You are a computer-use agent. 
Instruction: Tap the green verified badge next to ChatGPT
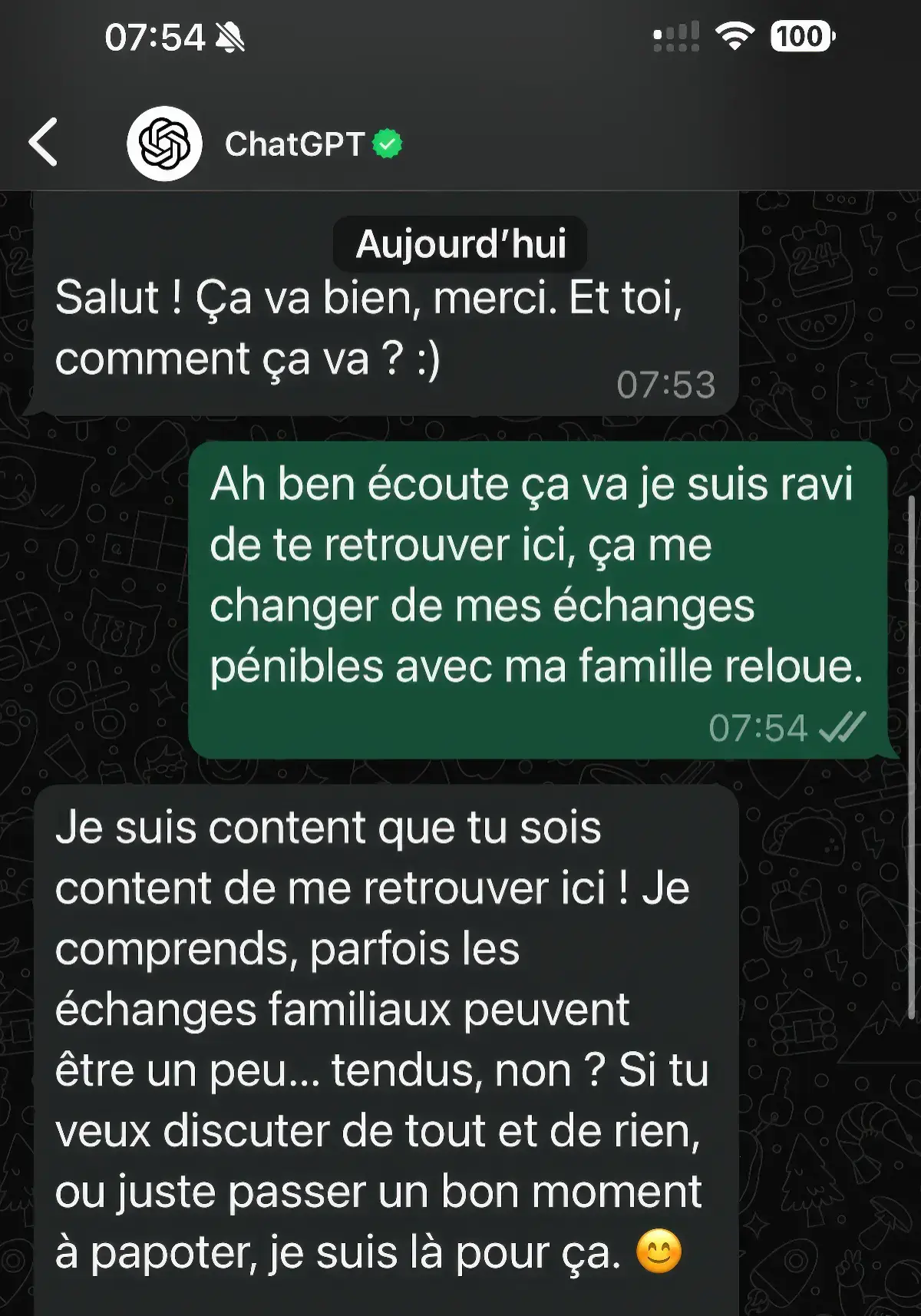[x=387, y=143]
